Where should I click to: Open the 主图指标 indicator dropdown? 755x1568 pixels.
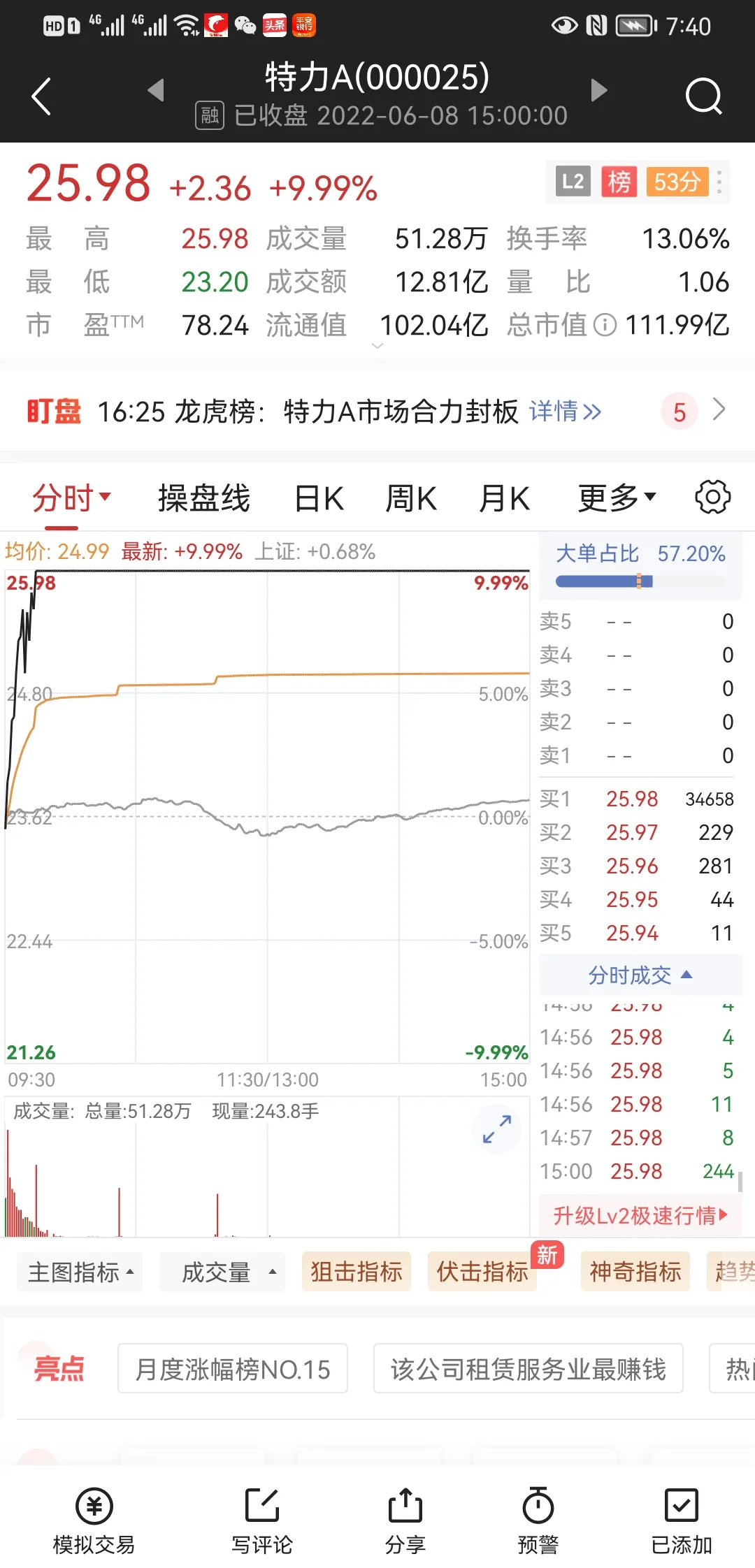point(80,1272)
